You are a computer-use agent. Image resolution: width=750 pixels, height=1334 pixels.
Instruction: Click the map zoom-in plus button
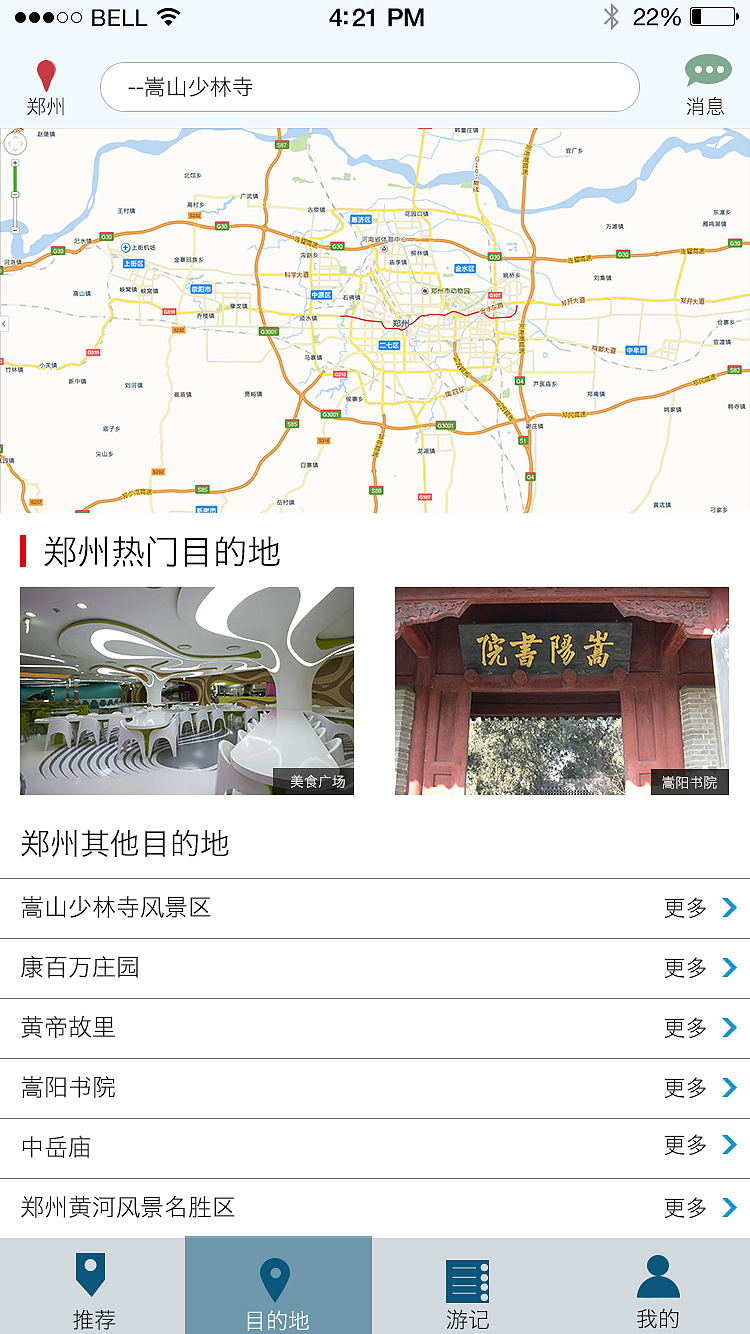click(x=15, y=164)
